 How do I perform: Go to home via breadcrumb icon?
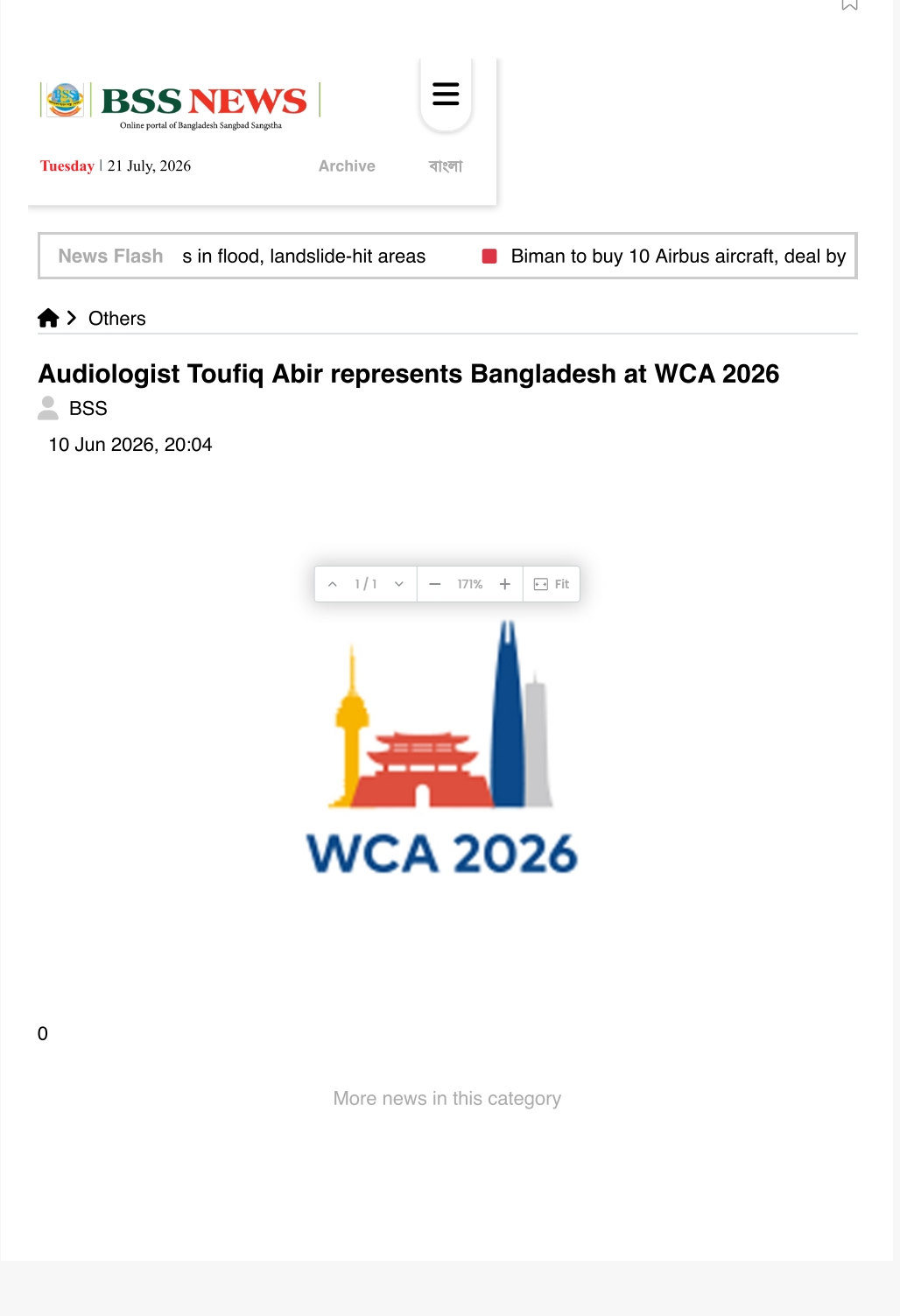[48, 318]
